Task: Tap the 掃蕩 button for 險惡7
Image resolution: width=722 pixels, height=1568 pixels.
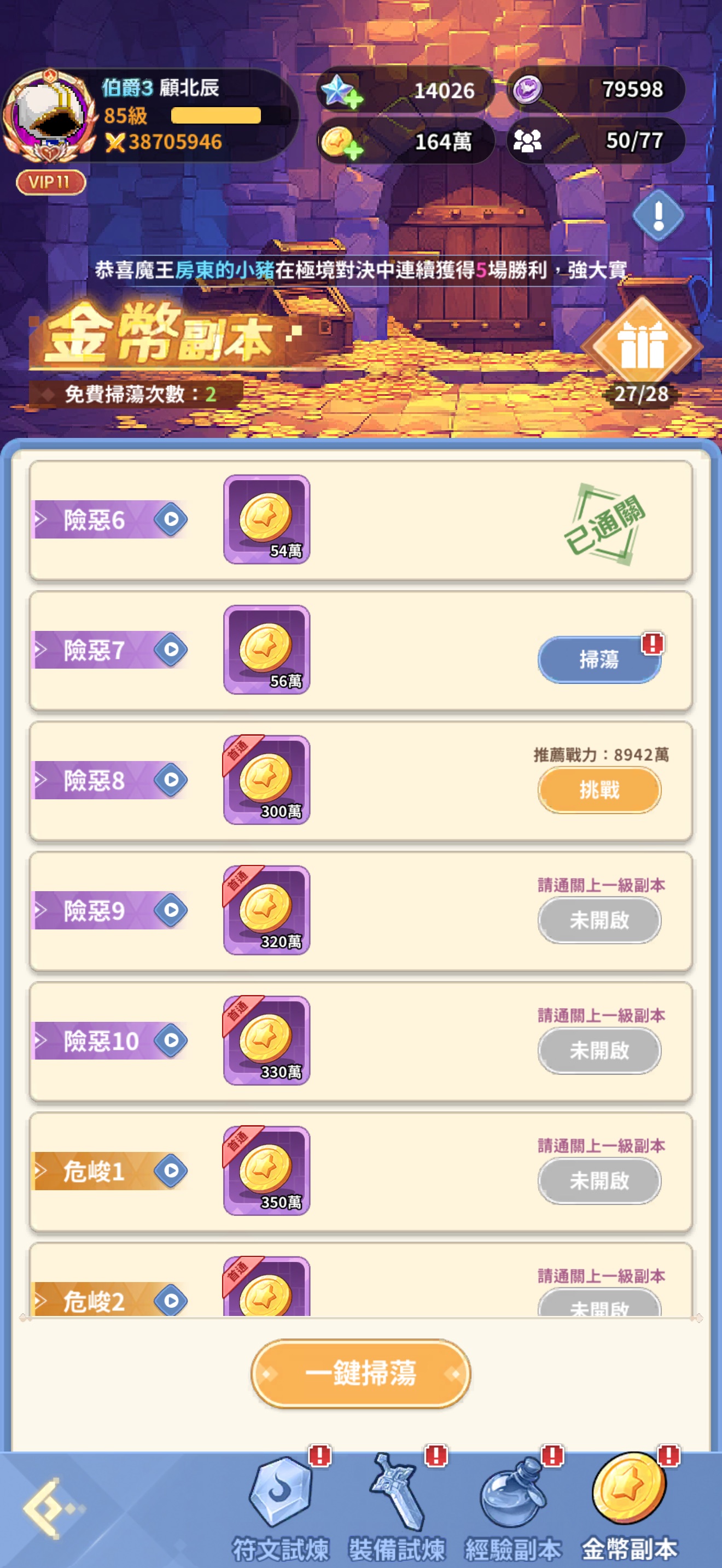Action: point(598,659)
